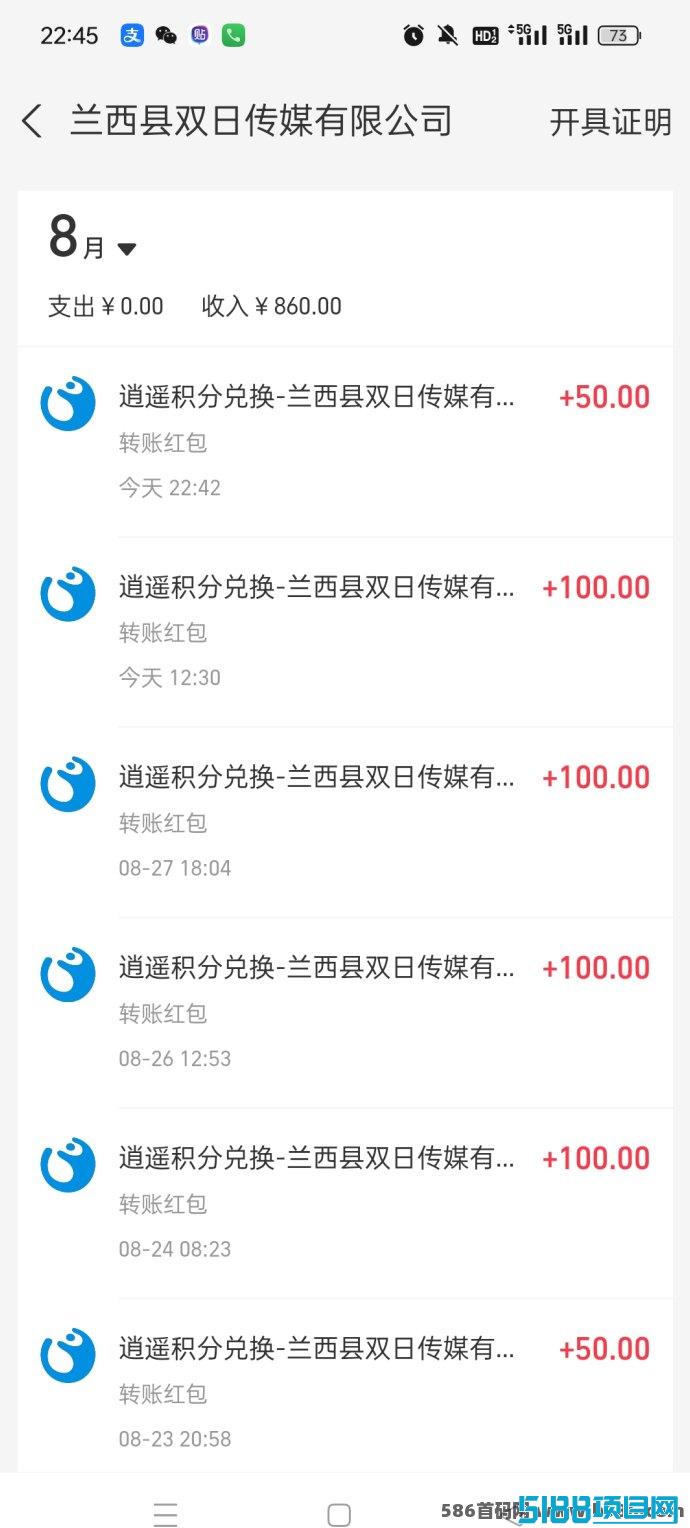
Task: Open the +100.00 record from 今天 12:30
Action: tap(345, 631)
